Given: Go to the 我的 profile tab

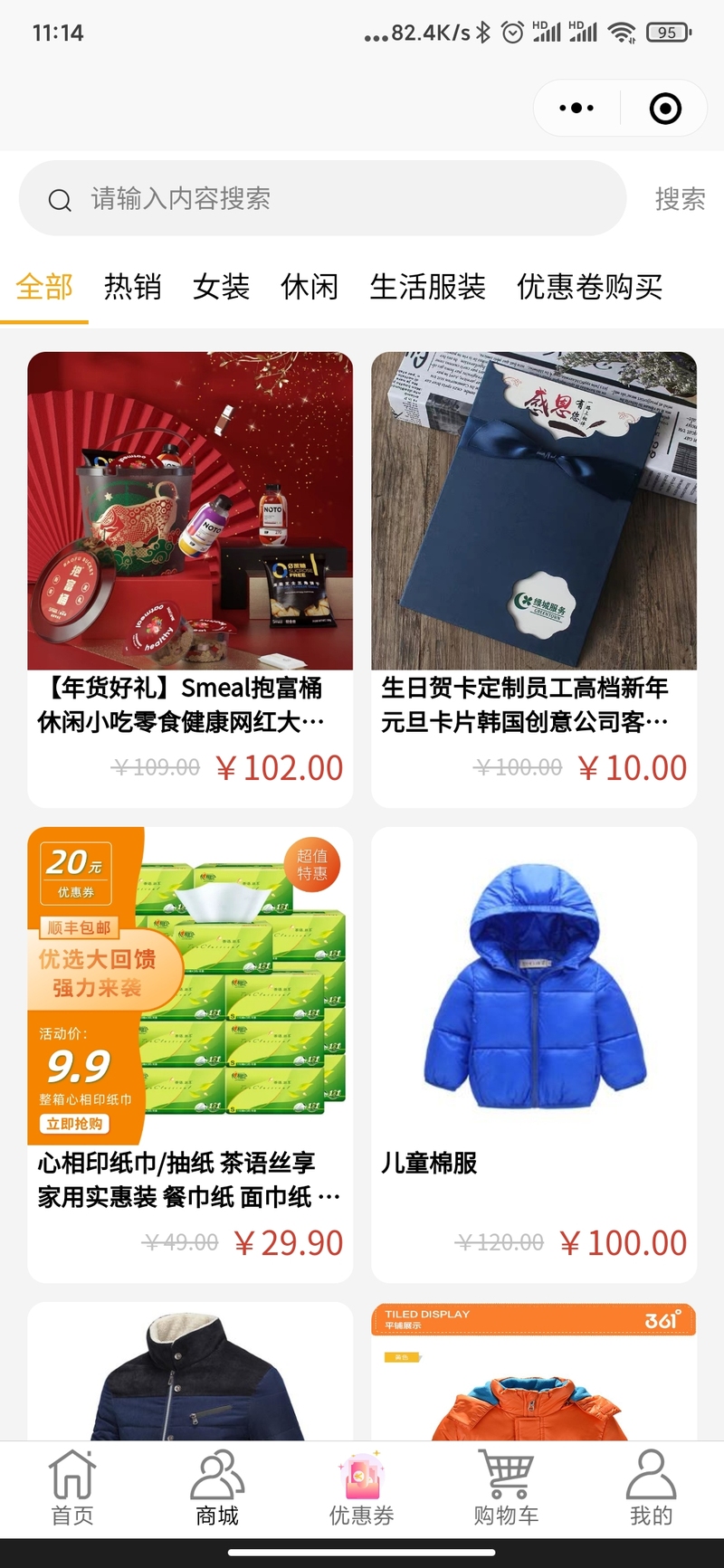Looking at the screenshot, I should [x=652, y=1488].
